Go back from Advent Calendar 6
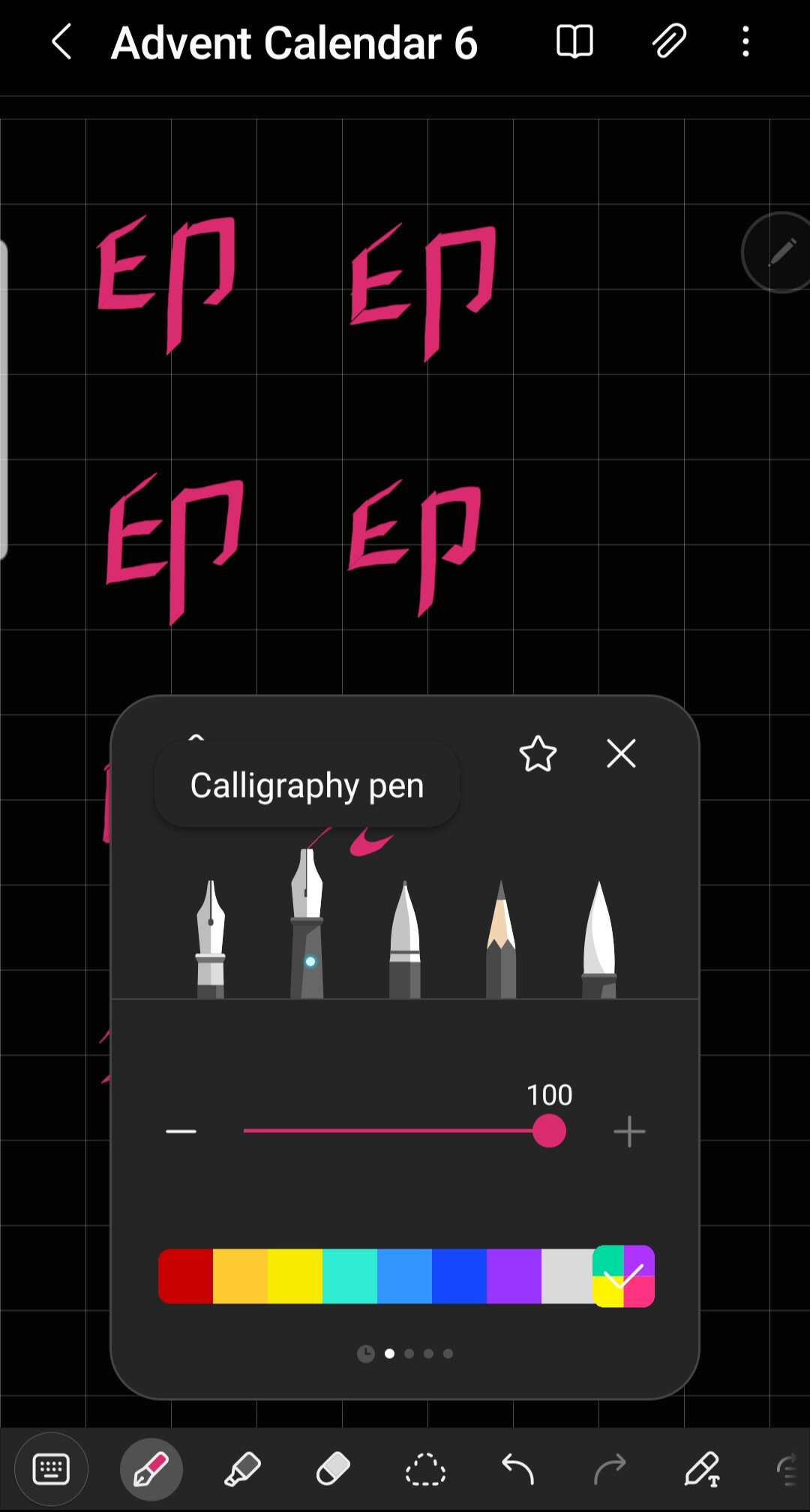Image resolution: width=810 pixels, height=1512 pixels. (61, 41)
